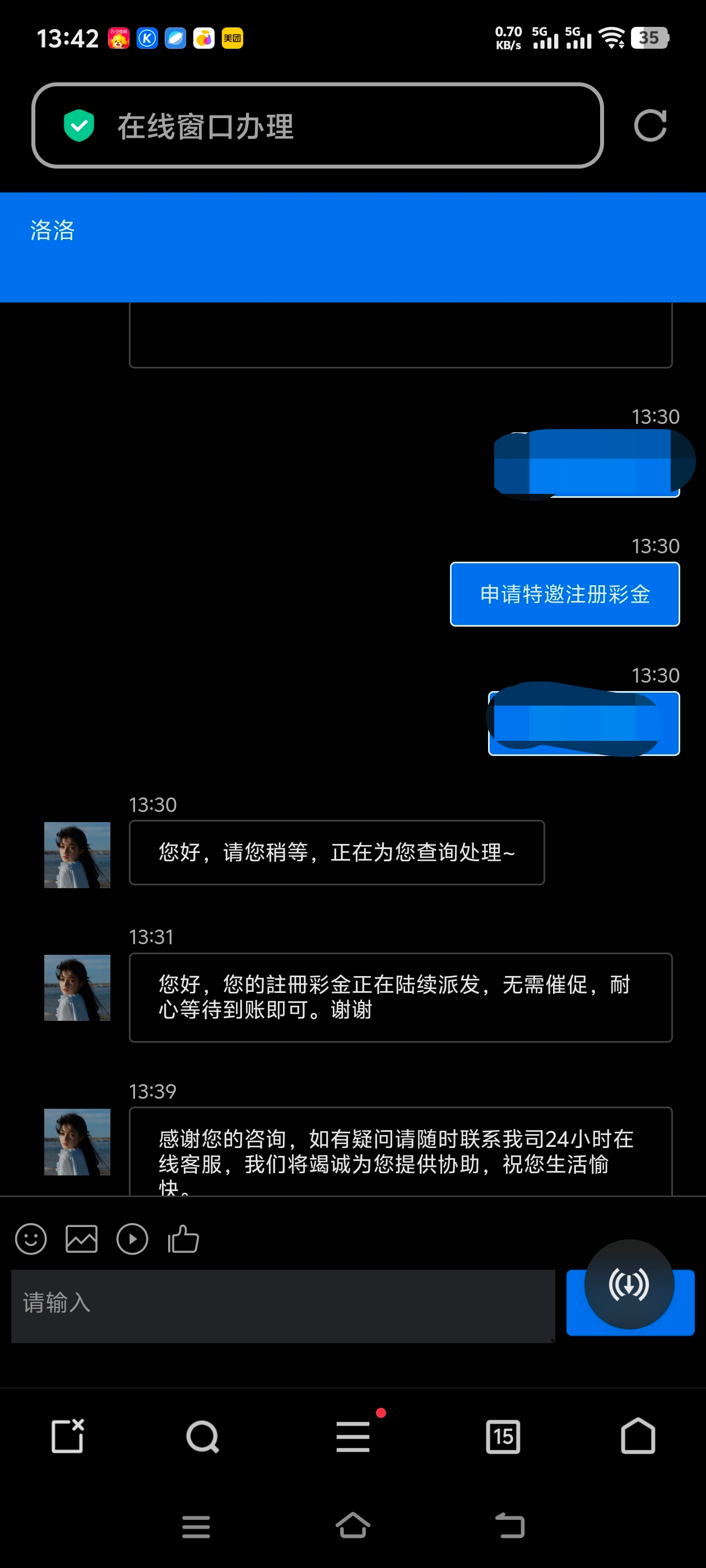
Task: Go back with system back button
Action: pyautogui.click(x=509, y=1526)
